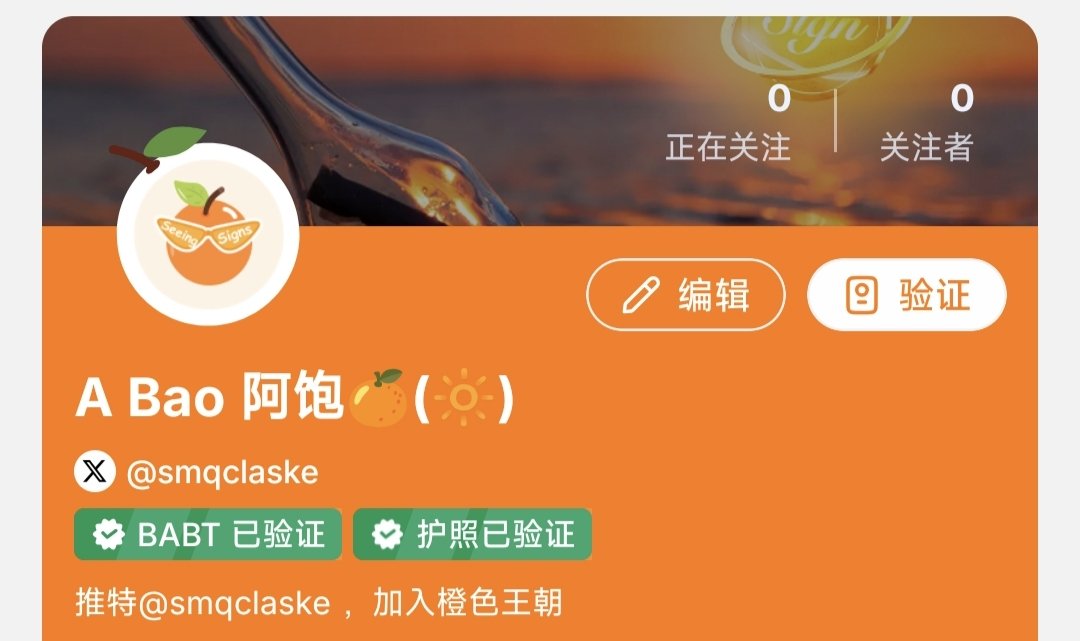1080x641 pixels.
Task: Tap the 编辑 edit profile button
Action: tap(686, 295)
